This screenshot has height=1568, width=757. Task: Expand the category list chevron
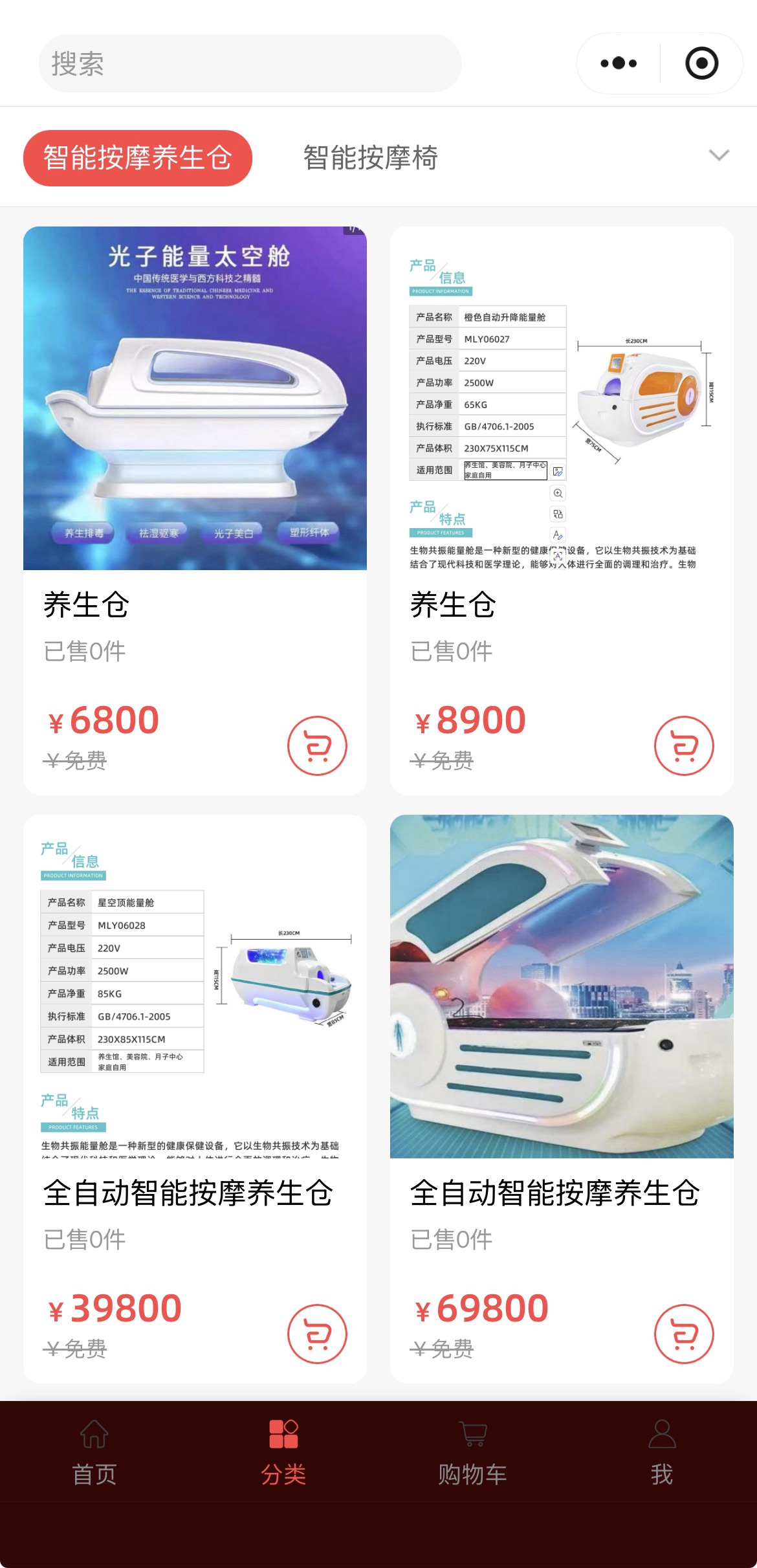(x=719, y=155)
